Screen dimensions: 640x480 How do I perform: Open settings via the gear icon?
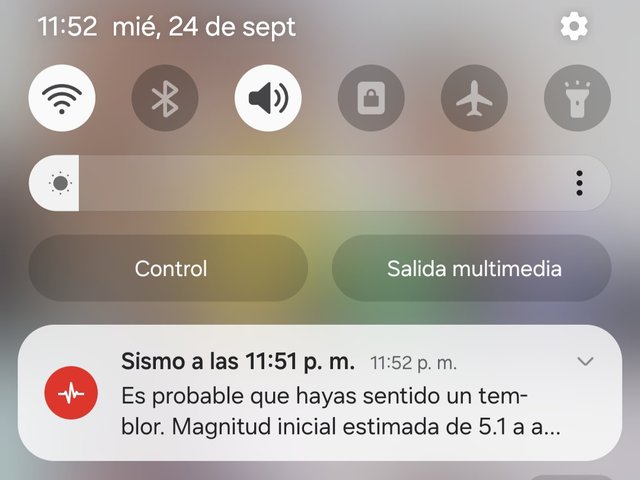(574, 27)
